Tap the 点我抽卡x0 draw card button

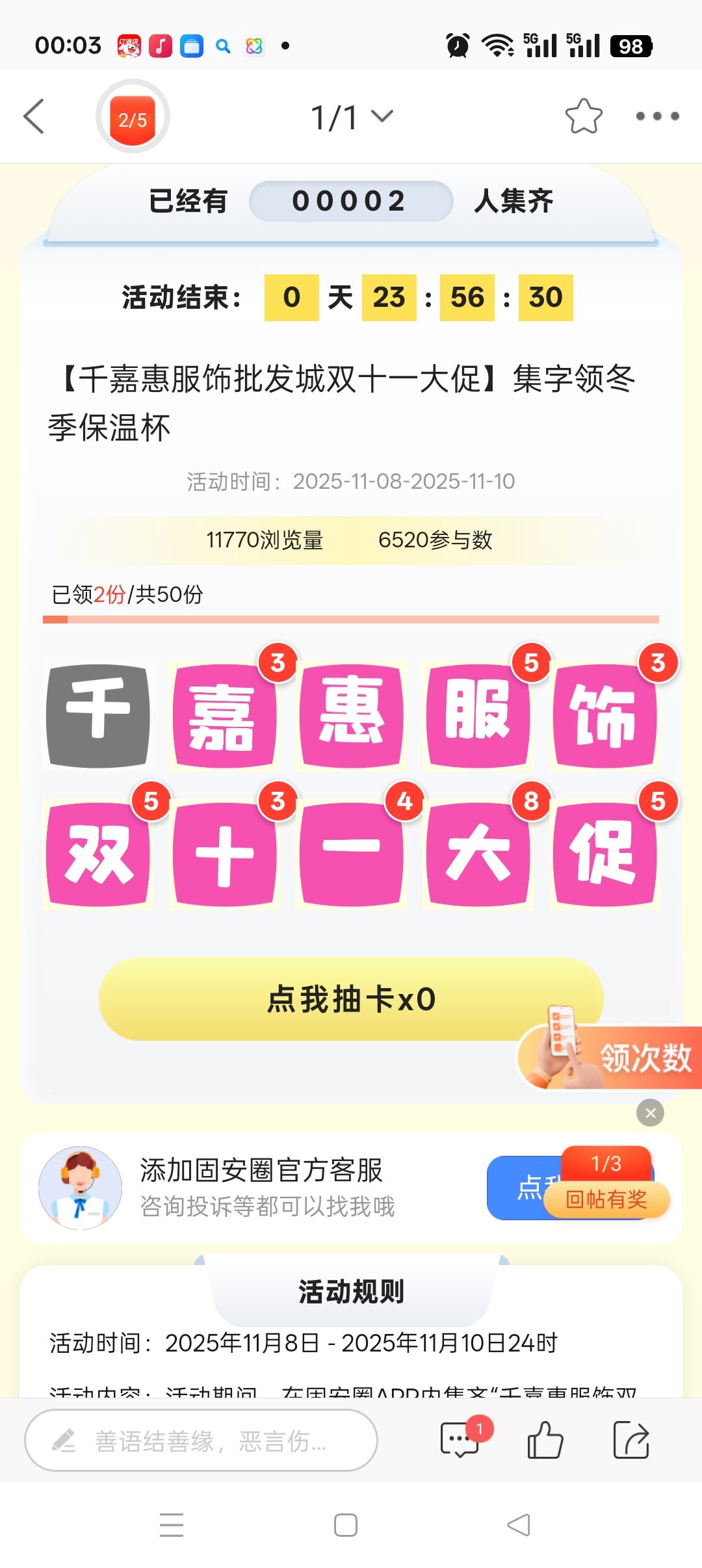351,999
